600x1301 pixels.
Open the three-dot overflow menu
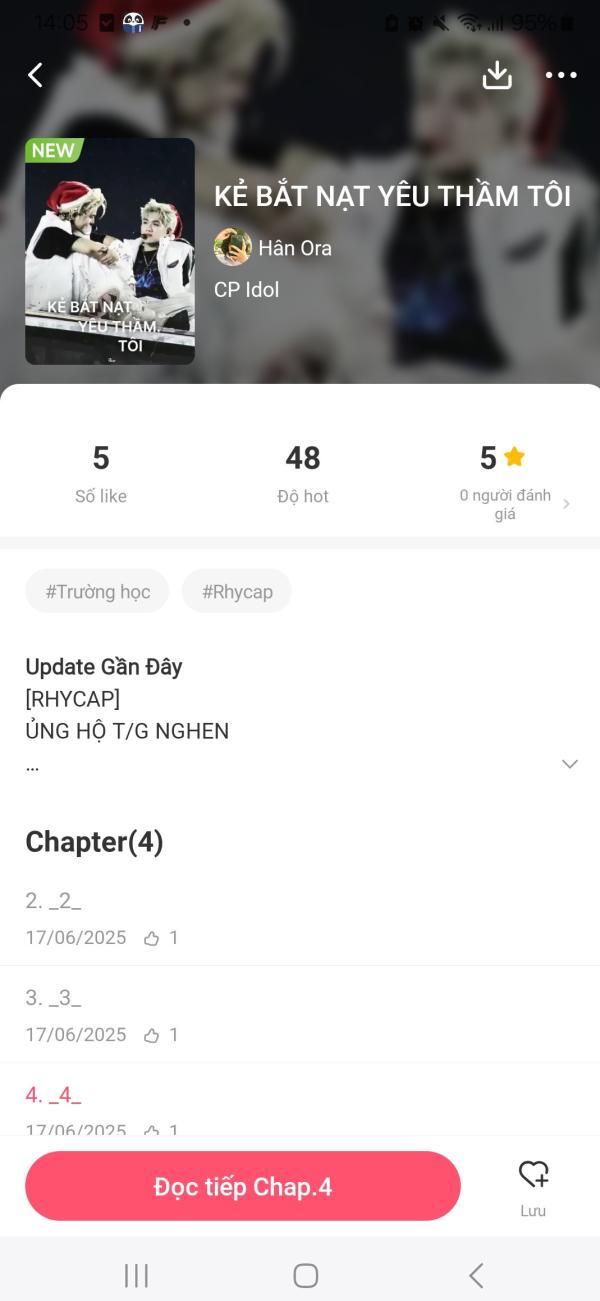pos(561,75)
